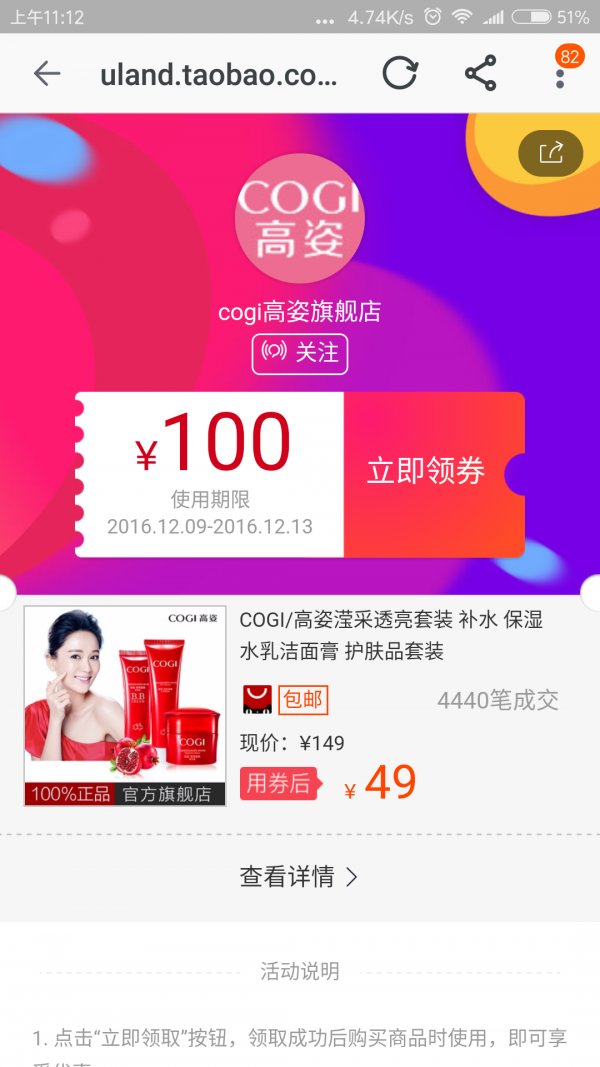The height and width of the screenshot is (1067, 600).
Task: Tap the uland.taobao.com address bar
Action: coord(218,74)
